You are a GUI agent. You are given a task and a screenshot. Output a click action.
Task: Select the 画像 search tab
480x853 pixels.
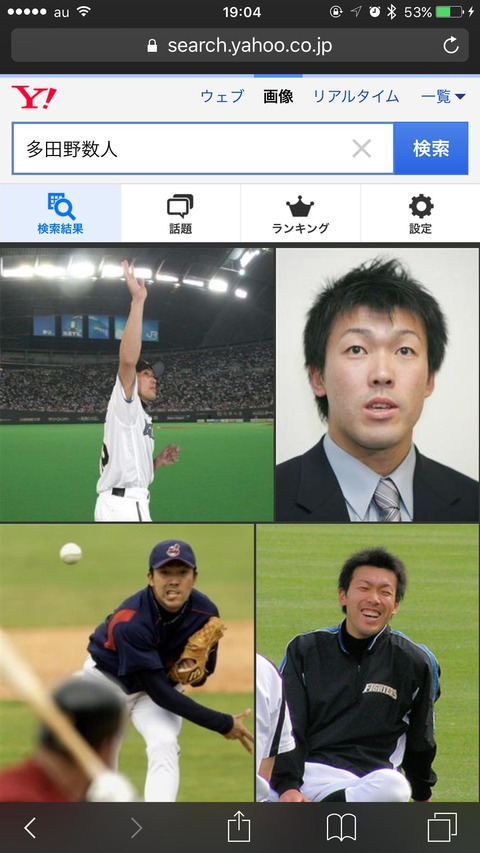[278, 96]
